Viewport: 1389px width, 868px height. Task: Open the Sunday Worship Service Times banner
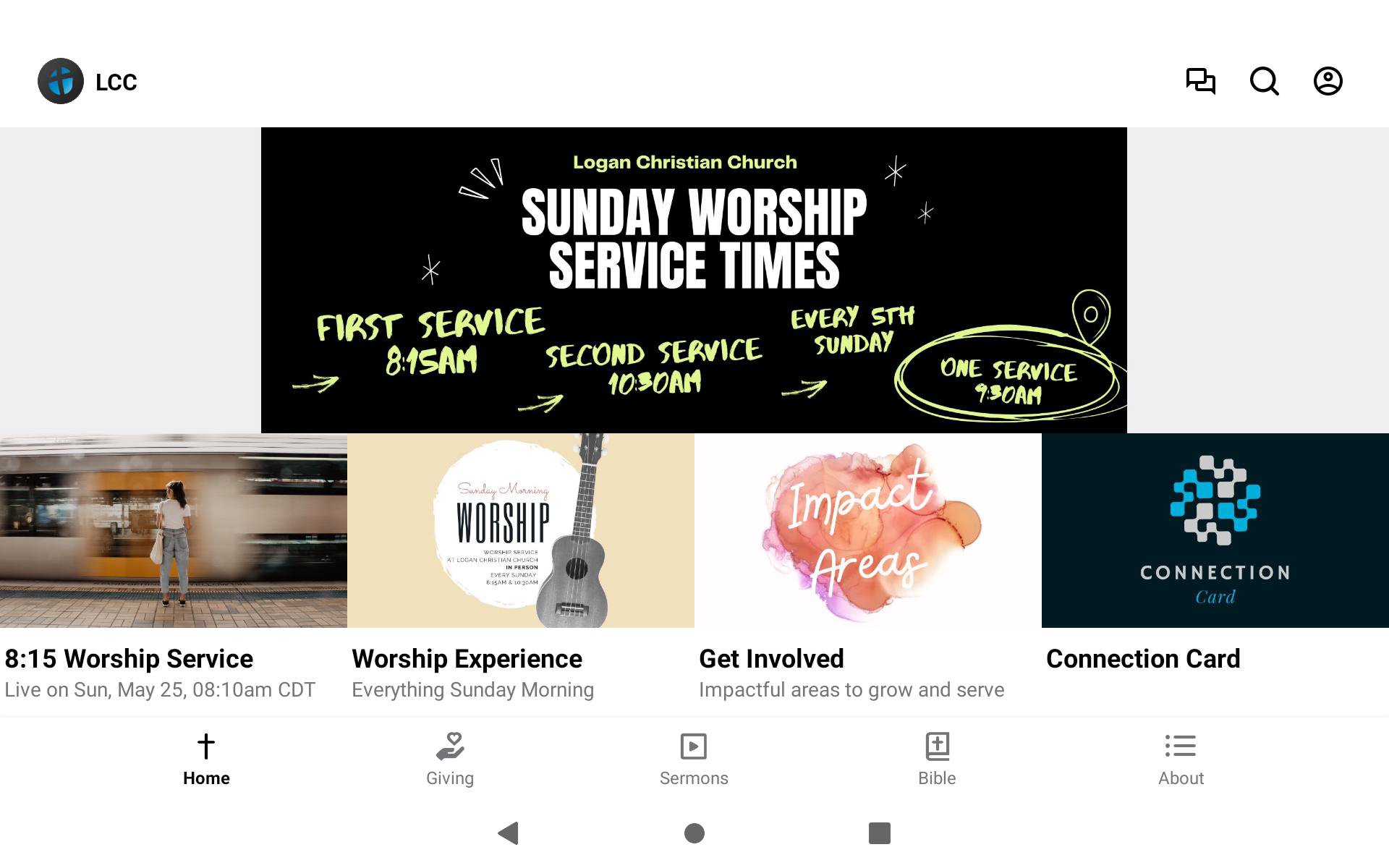[x=694, y=280]
